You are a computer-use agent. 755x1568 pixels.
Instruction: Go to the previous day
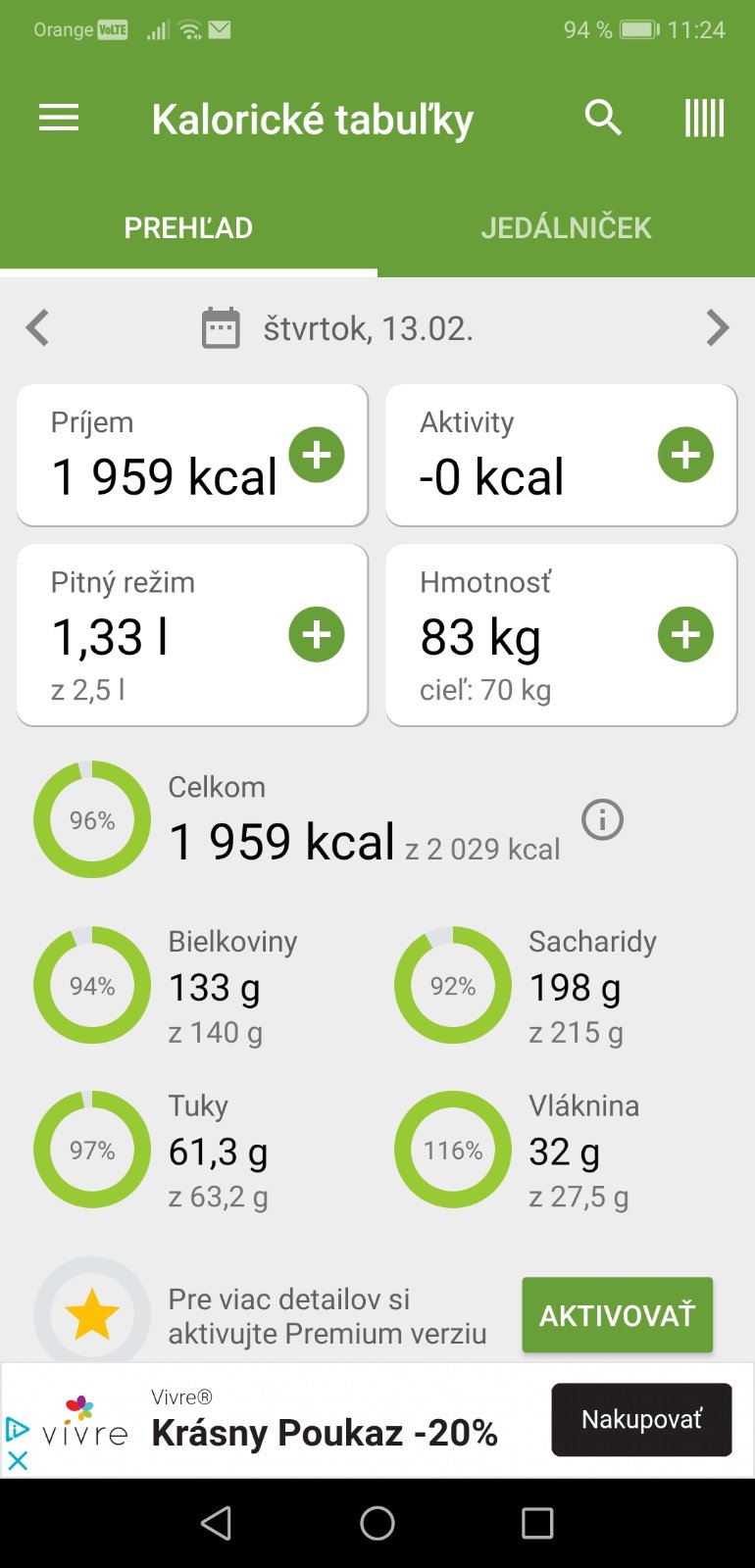pos(37,328)
